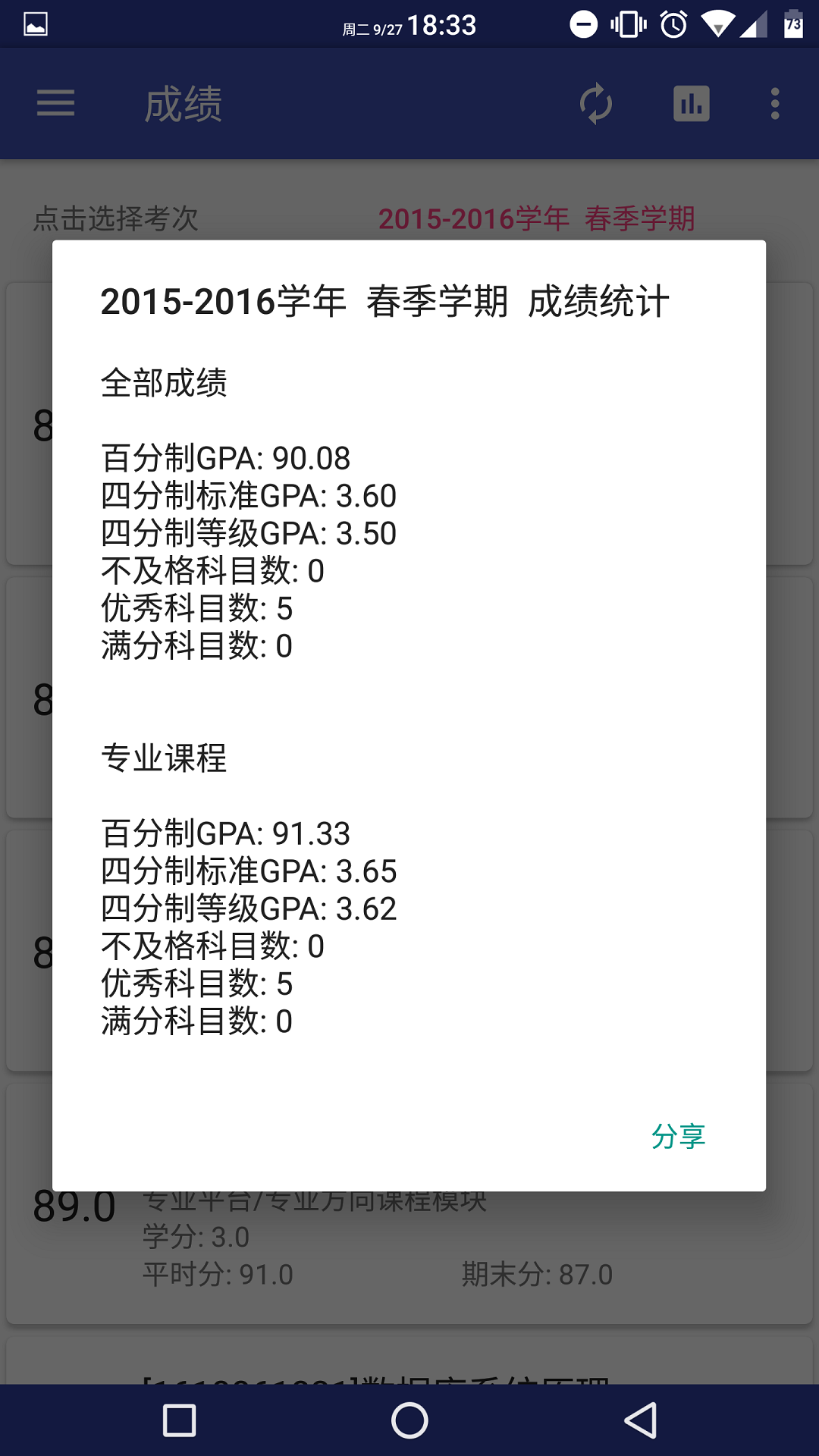Go back using the system back button

[x=641, y=1420]
